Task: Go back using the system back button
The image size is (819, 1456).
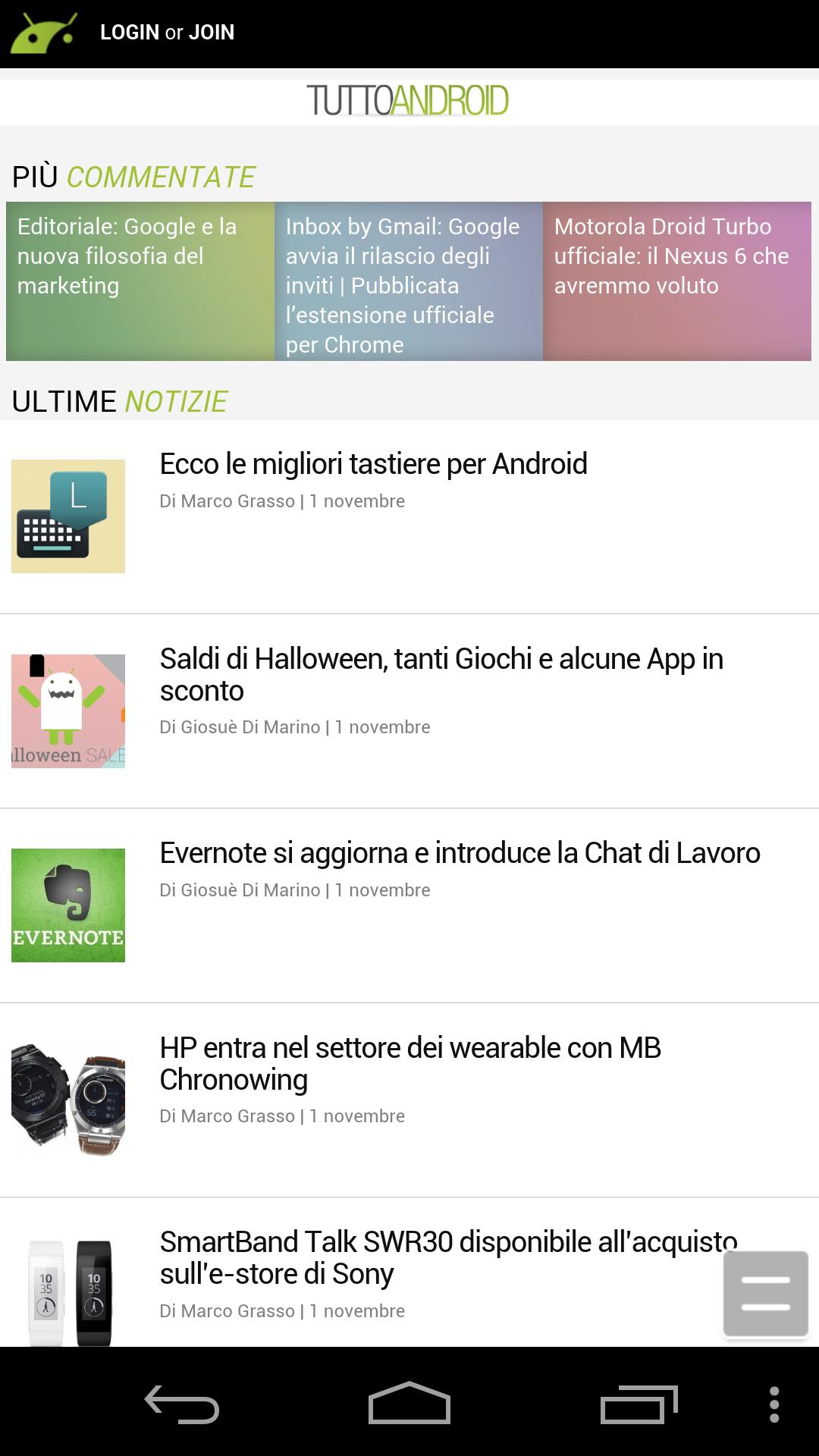Action: (182, 1404)
